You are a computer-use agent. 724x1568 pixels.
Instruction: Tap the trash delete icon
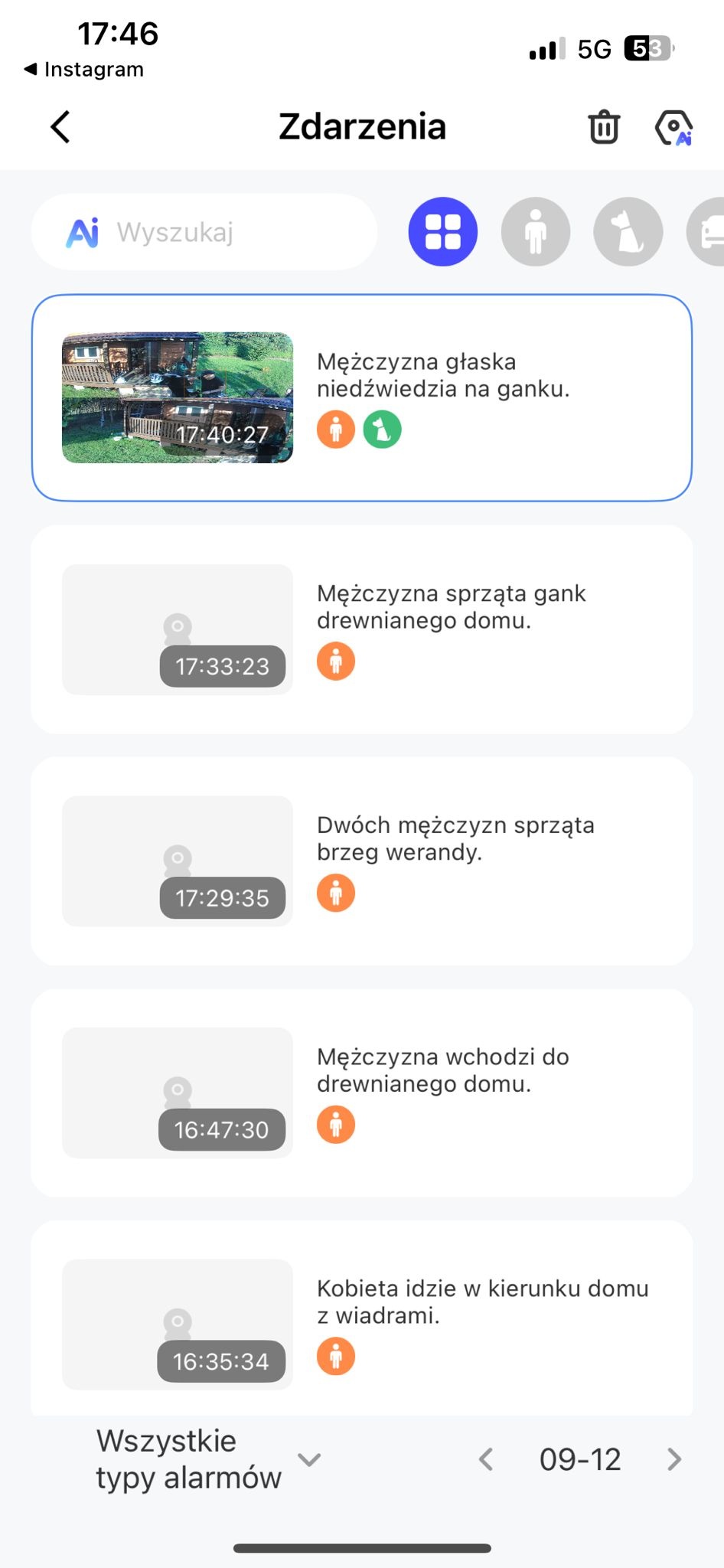[603, 127]
